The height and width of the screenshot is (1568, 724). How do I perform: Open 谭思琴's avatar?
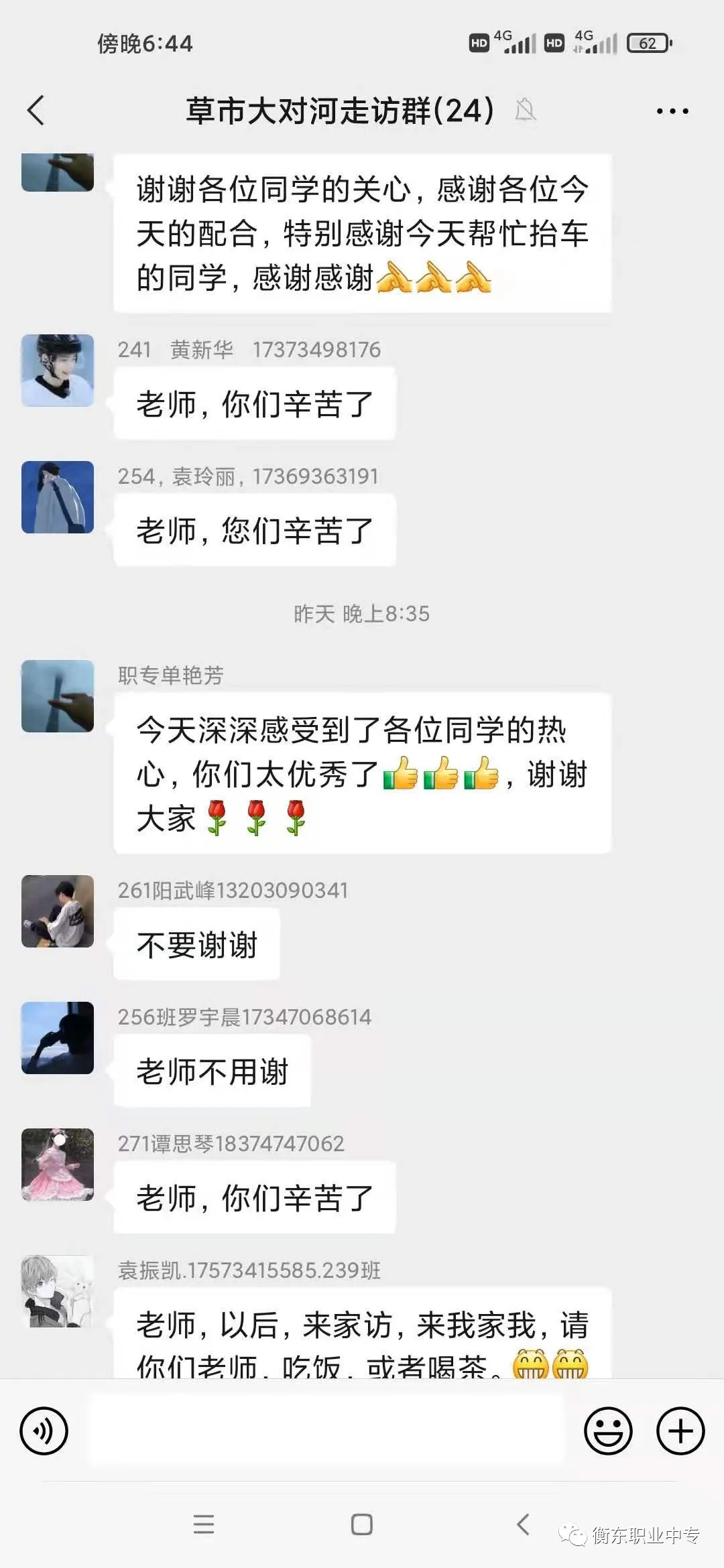click(x=58, y=1165)
